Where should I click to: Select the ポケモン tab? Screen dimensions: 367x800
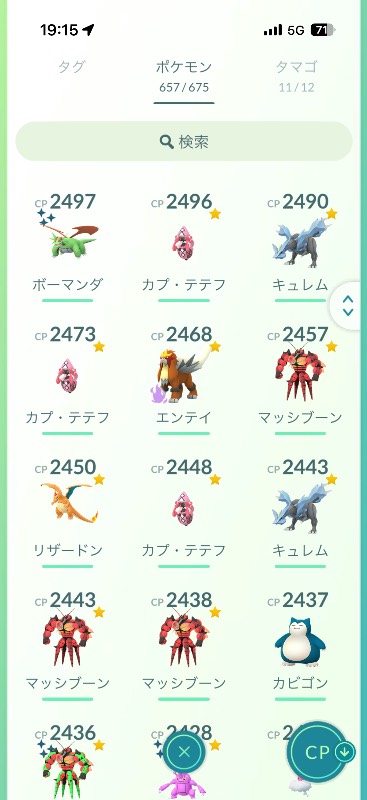[x=184, y=76]
